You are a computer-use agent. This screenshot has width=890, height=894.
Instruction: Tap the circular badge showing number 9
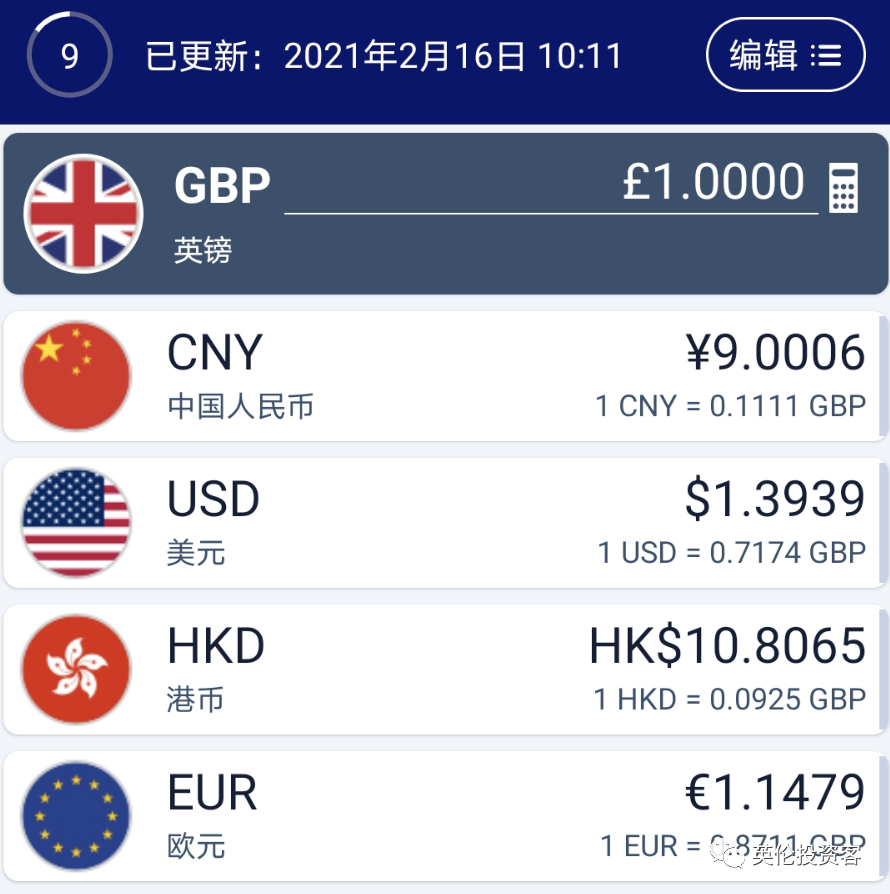point(68,55)
